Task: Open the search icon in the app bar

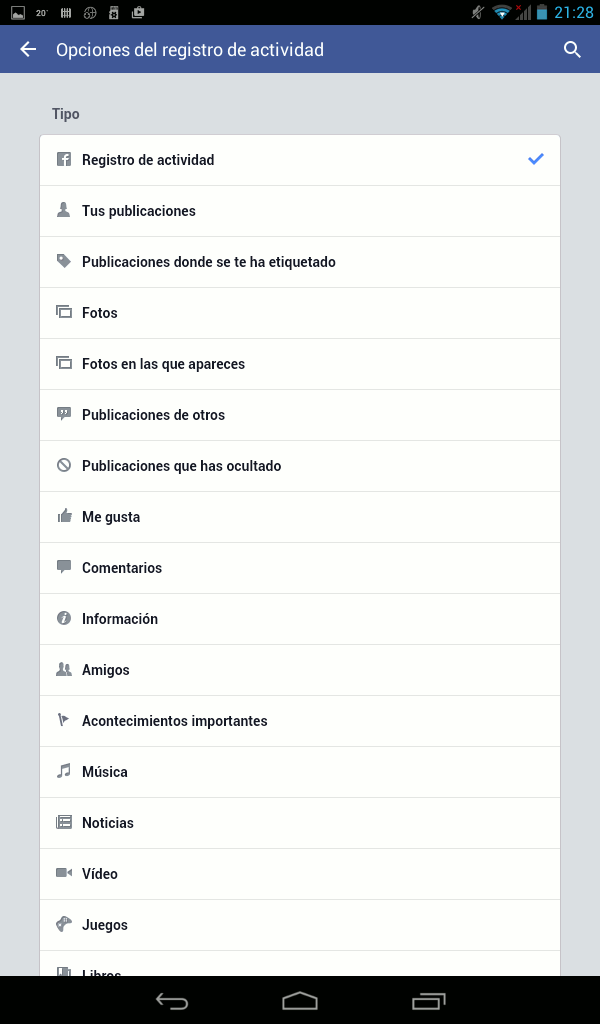Action: click(x=572, y=49)
